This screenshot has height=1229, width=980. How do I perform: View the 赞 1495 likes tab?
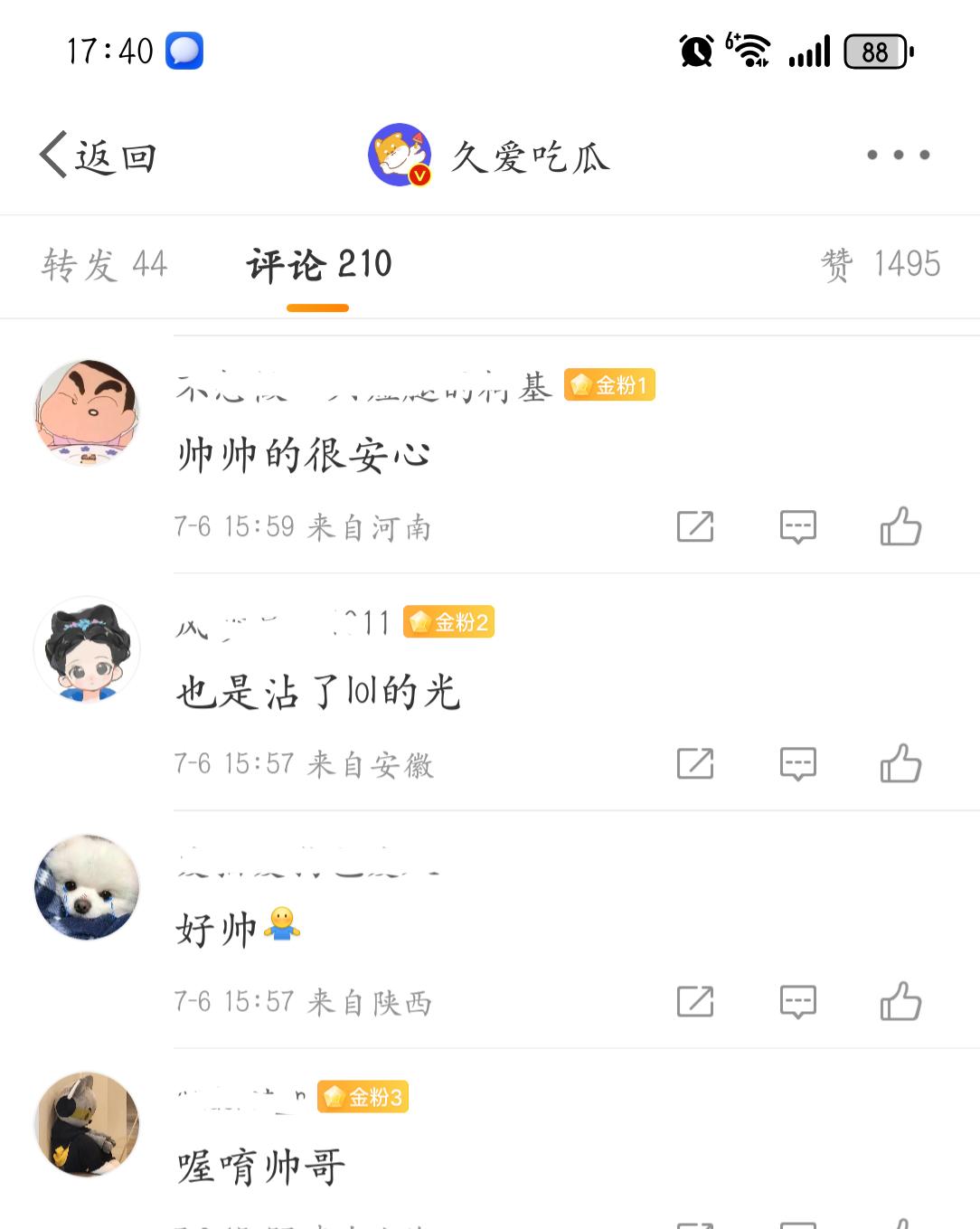(880, 265)
